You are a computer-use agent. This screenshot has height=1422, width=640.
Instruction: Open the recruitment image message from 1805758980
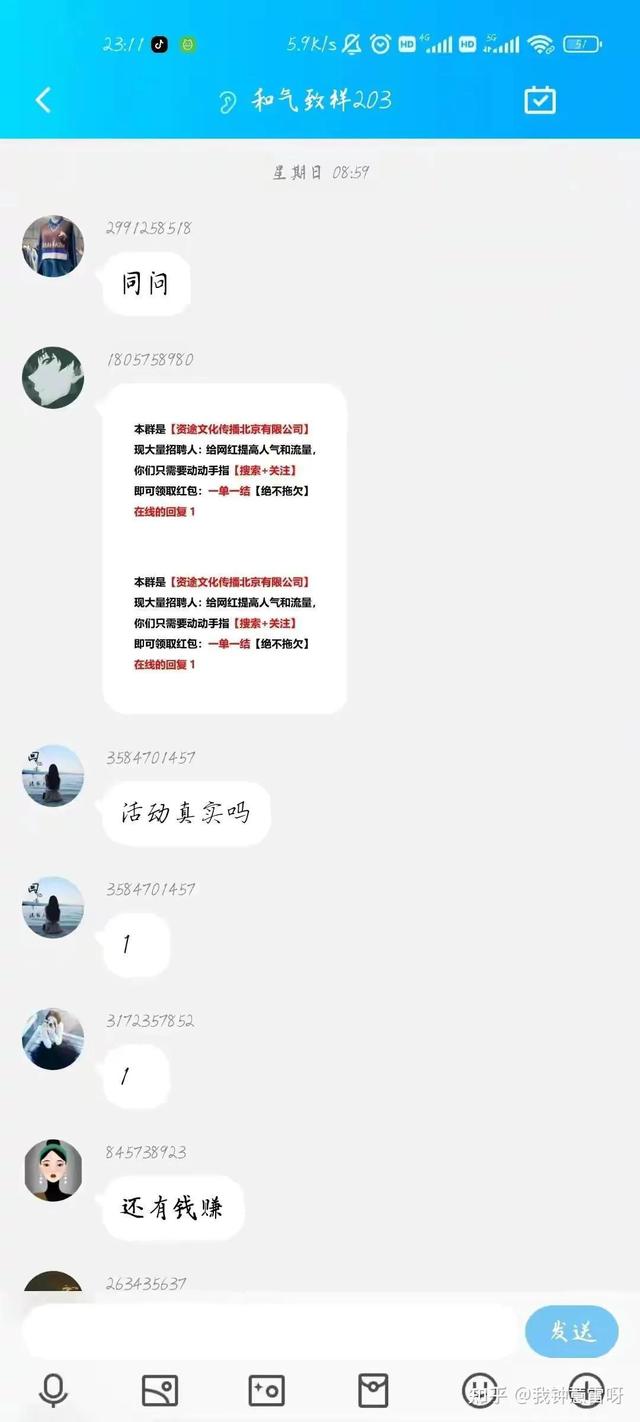tap(225, 548)
